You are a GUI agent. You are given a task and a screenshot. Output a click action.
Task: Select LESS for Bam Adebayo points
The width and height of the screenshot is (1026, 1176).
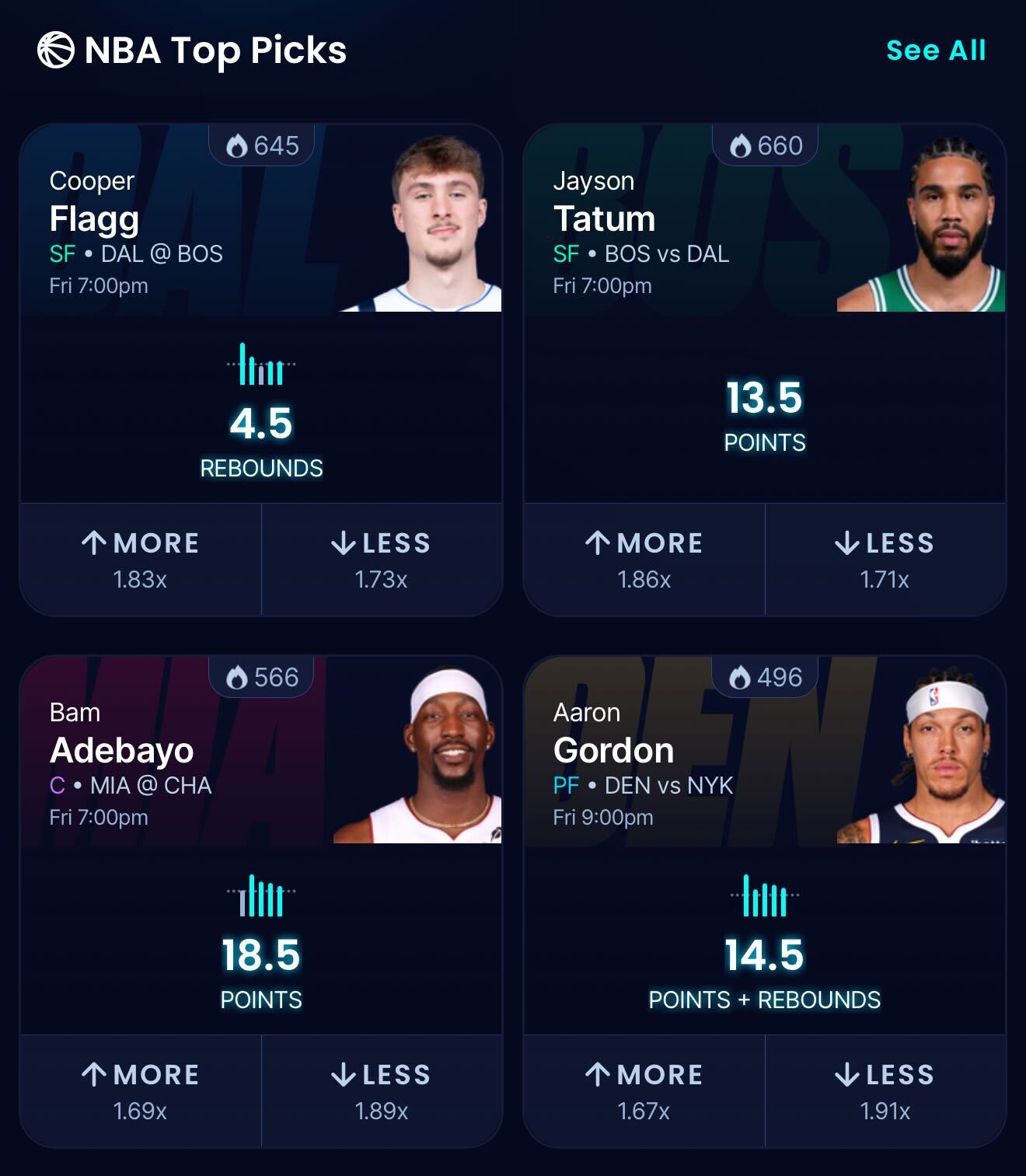tap(381, 1091)
